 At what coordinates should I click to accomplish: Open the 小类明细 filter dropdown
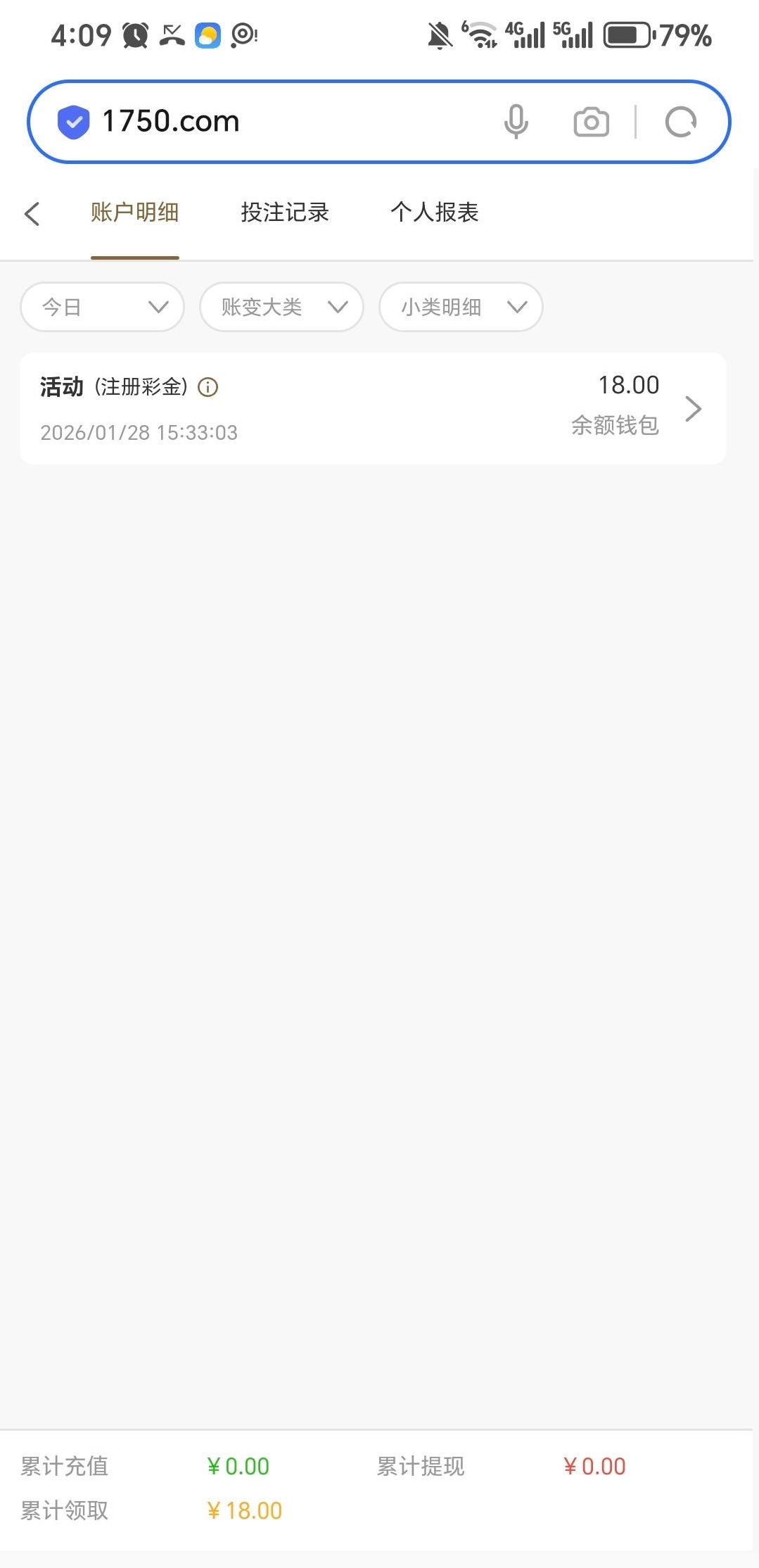coord(461,307)
